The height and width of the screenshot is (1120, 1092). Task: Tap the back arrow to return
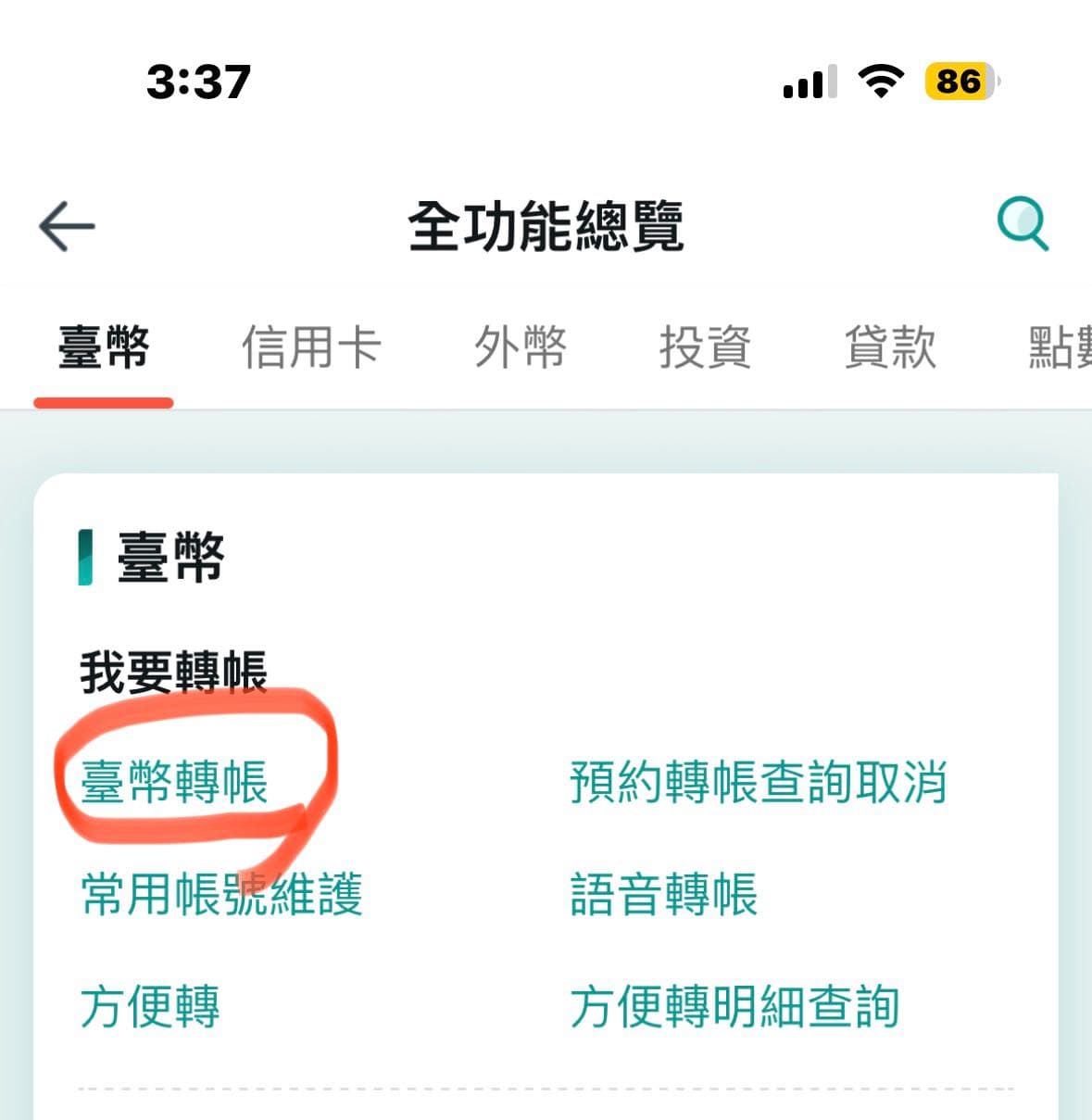(65, 224)
